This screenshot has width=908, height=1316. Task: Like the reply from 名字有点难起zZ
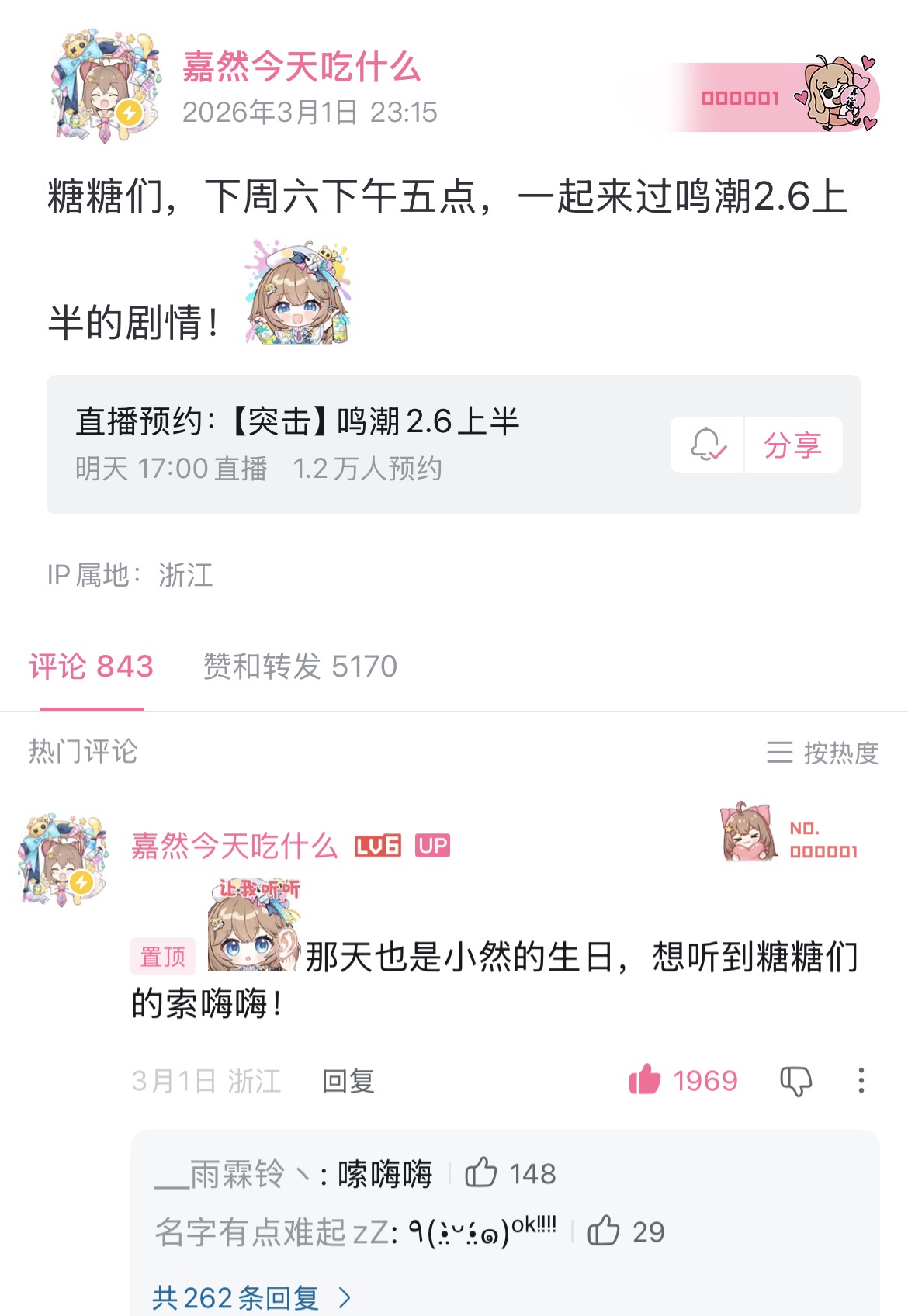click(x=626, y=1231)
